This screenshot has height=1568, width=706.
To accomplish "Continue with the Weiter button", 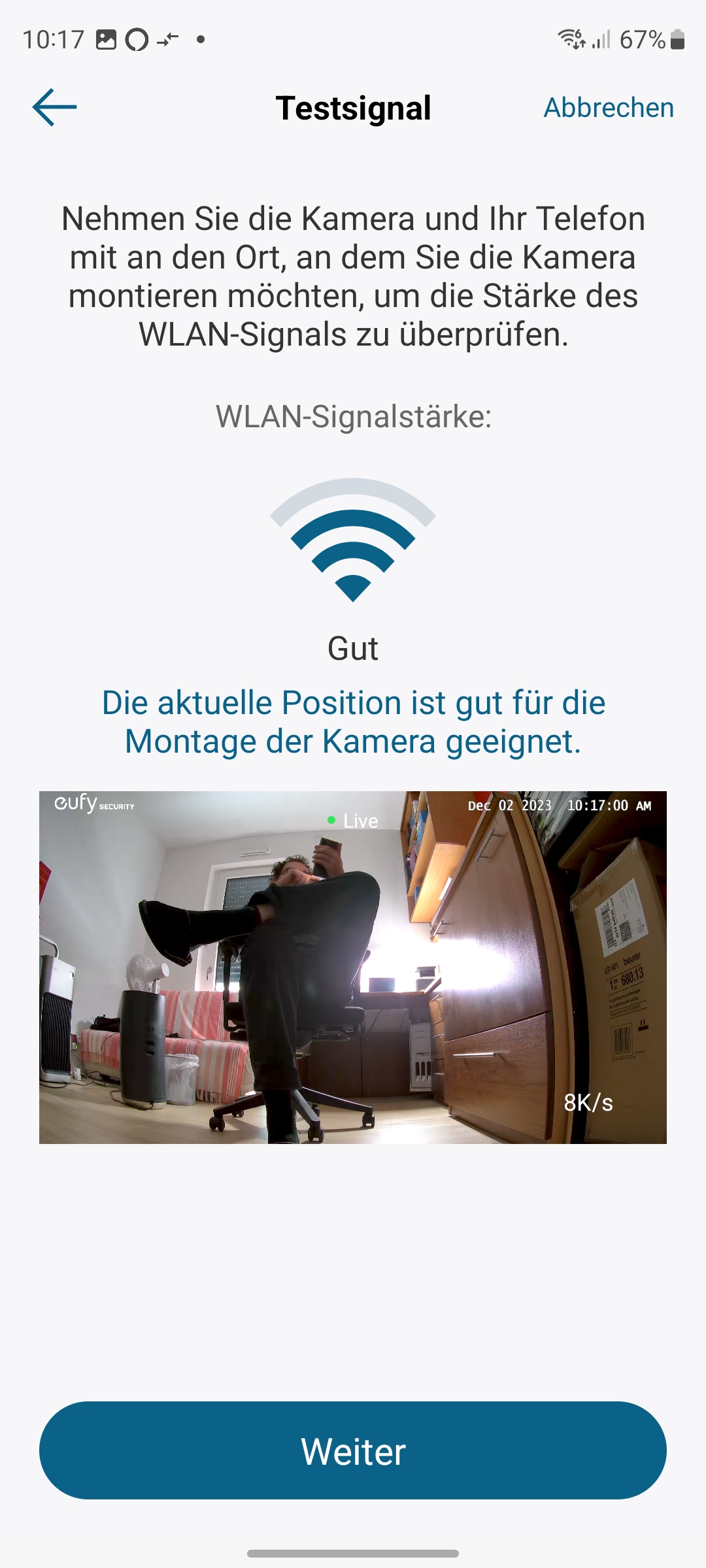I will [x=353, y=1451].
